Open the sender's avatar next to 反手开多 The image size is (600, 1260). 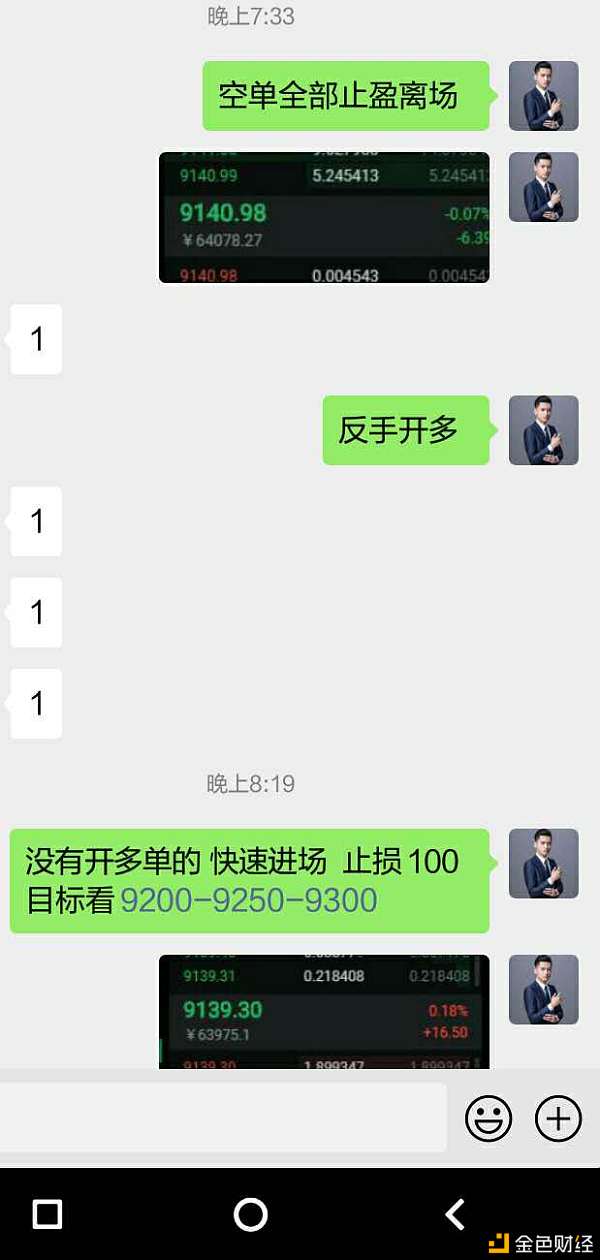pos(543,430)
